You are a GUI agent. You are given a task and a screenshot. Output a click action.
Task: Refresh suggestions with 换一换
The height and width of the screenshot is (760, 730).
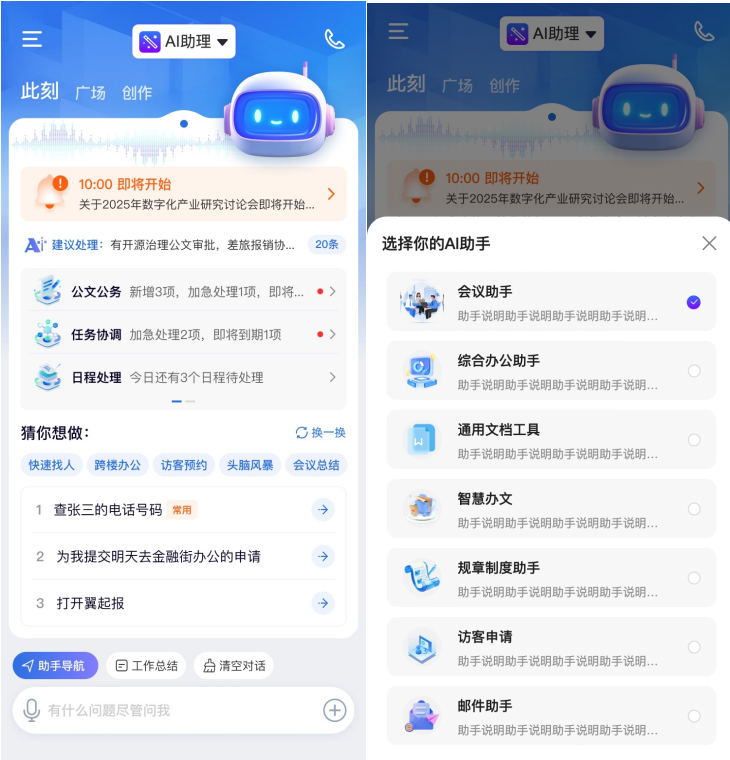[320, 432]
